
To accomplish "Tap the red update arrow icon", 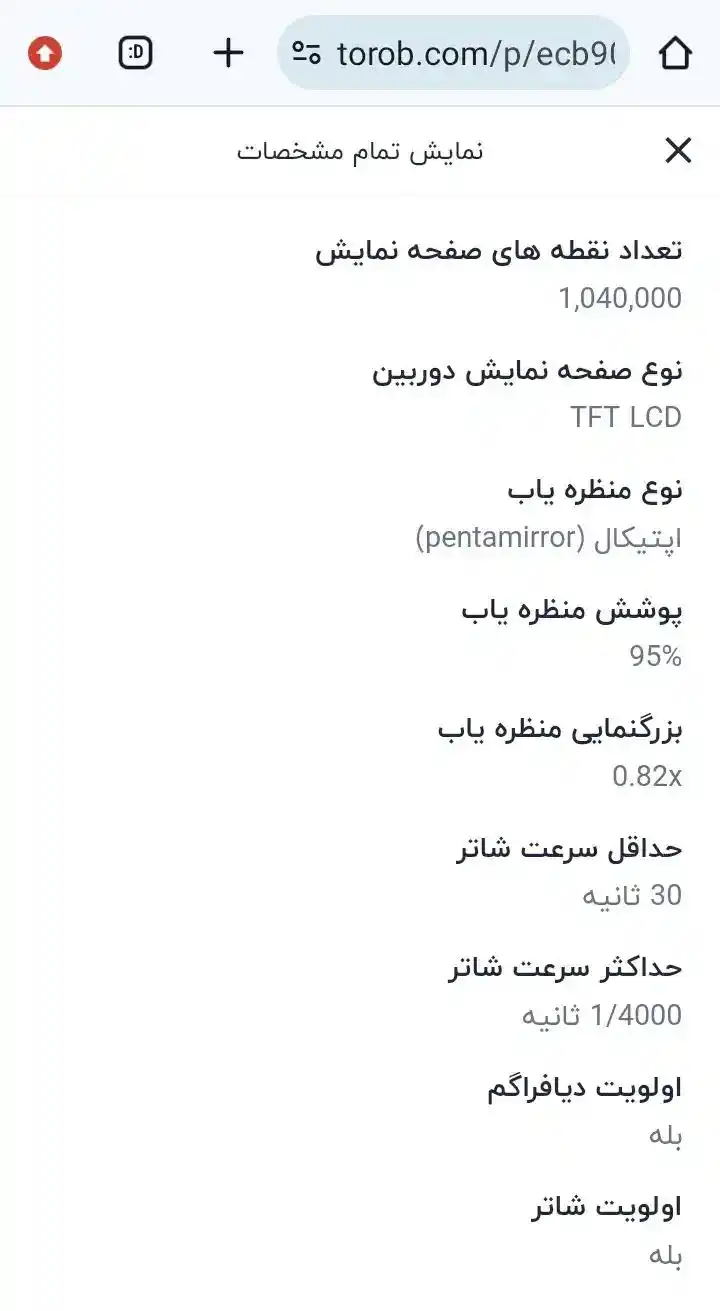I will (45, 53).
